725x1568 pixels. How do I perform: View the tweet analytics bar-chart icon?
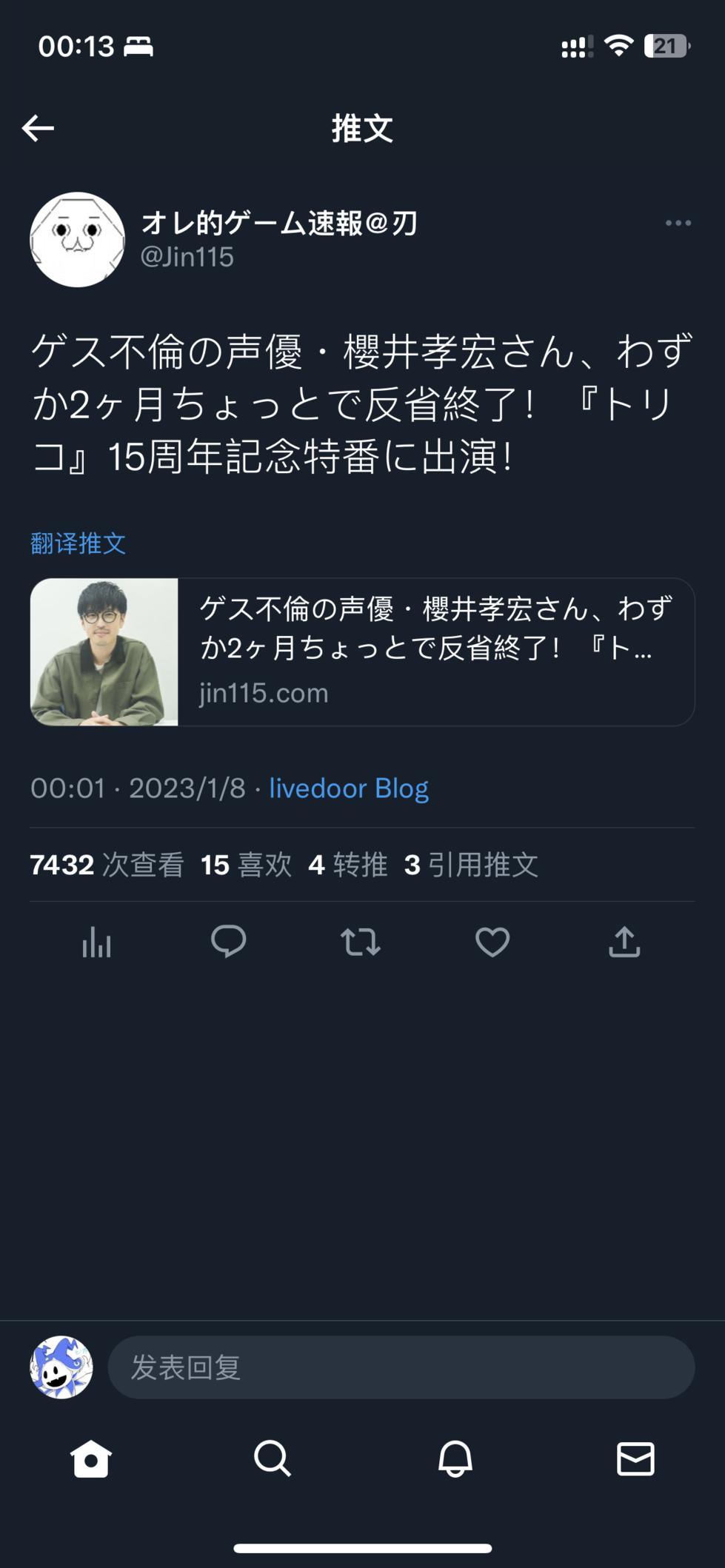click(x=97, y=942)
